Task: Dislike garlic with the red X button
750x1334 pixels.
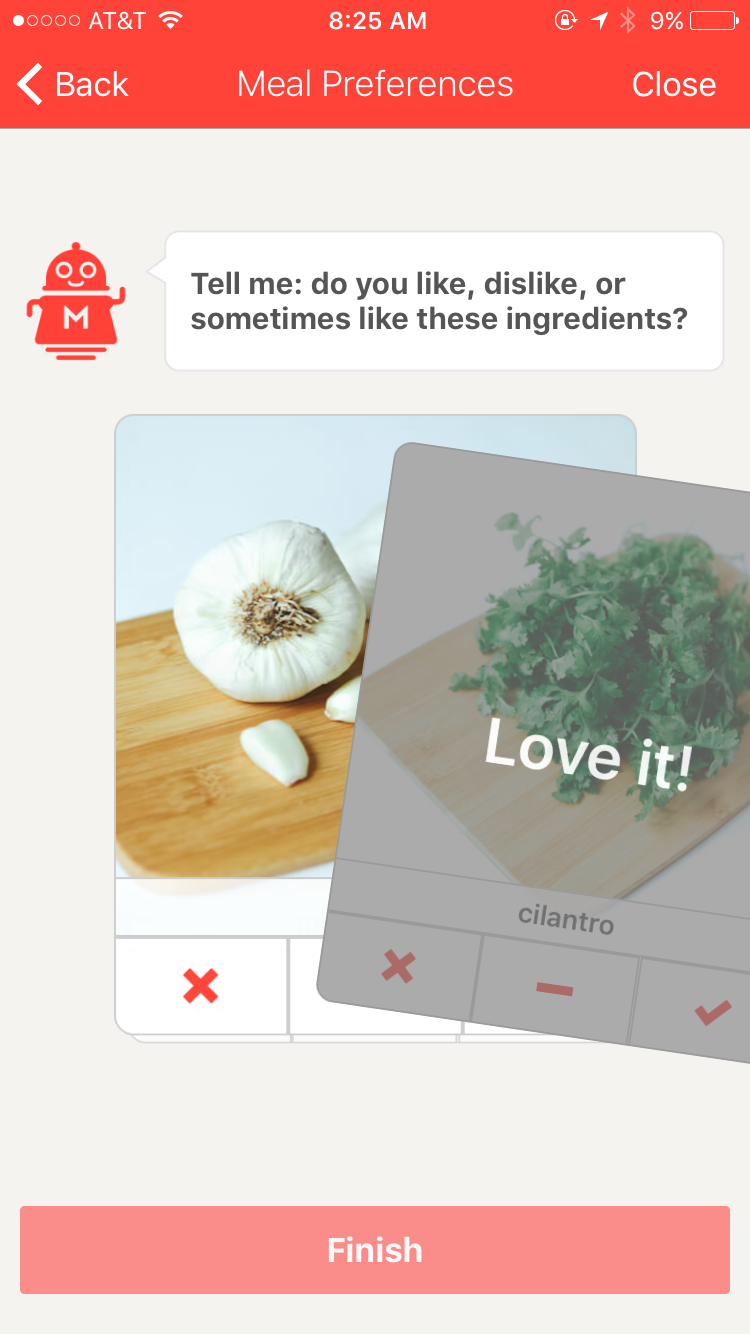Action: [201, 986]
